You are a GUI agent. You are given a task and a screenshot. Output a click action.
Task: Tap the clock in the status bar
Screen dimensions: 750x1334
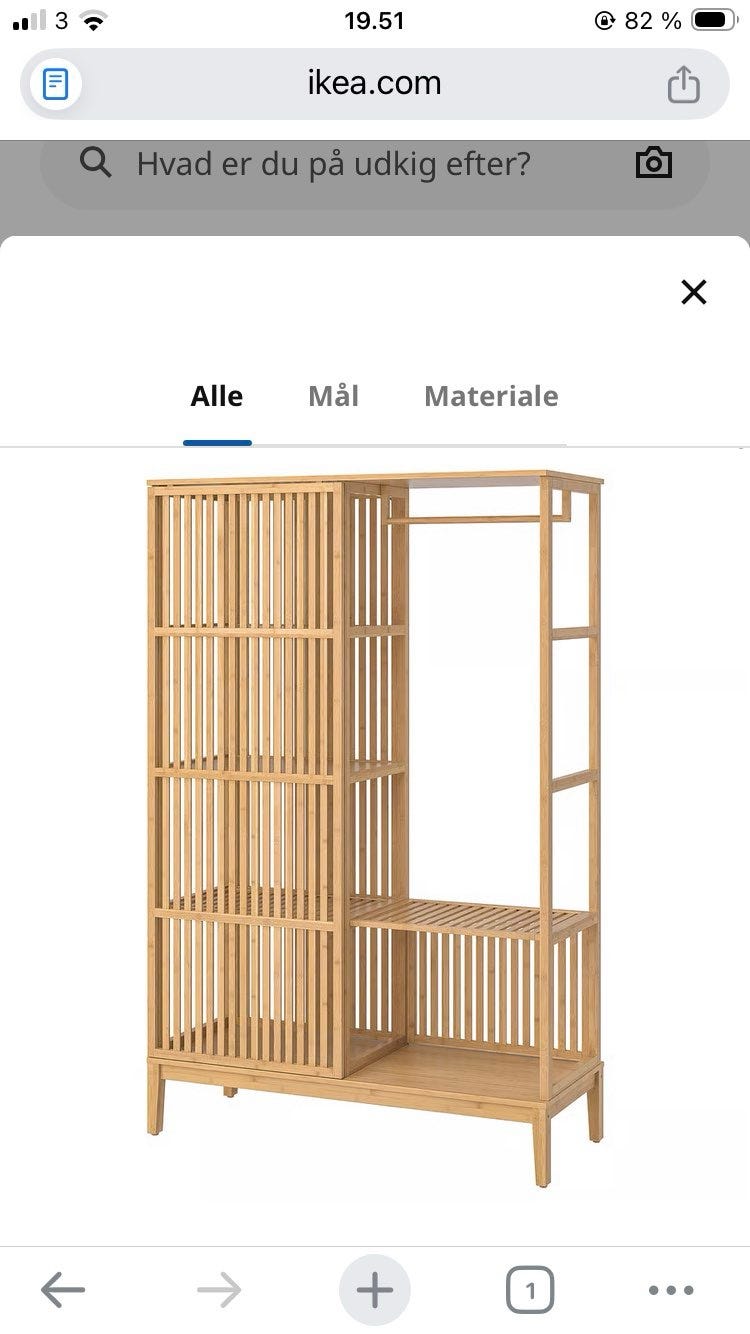pyautogui.click(x=373, y=20)
